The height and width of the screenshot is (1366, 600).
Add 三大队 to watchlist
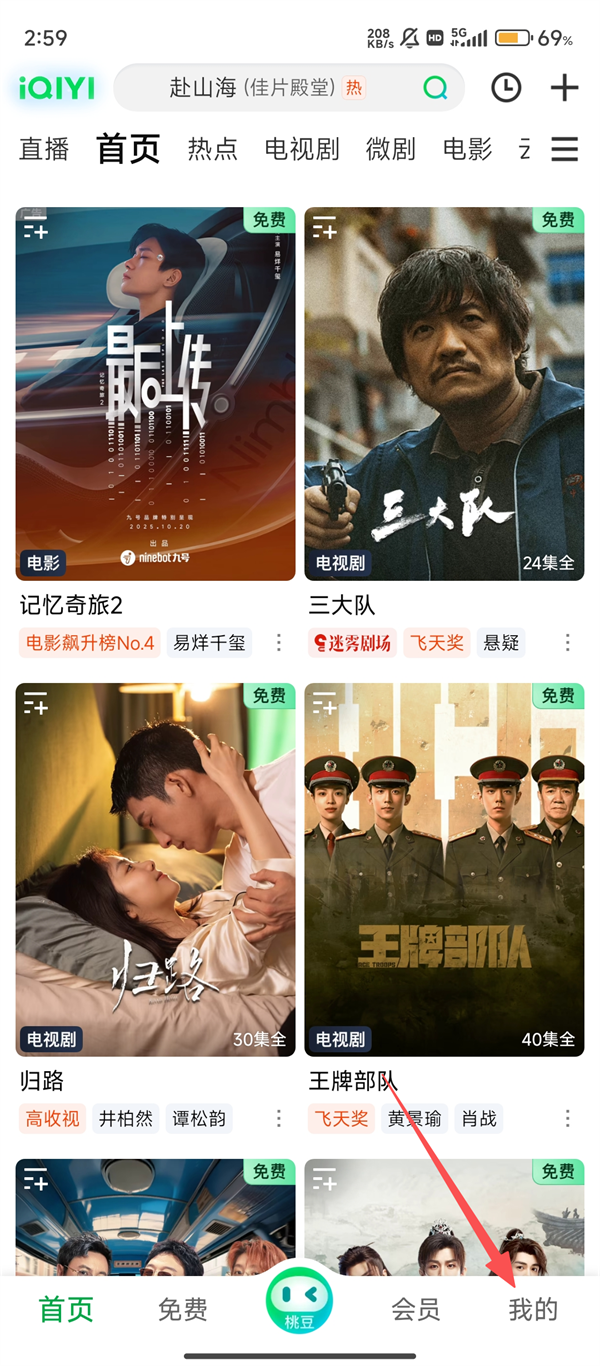[x=325, y=228]
